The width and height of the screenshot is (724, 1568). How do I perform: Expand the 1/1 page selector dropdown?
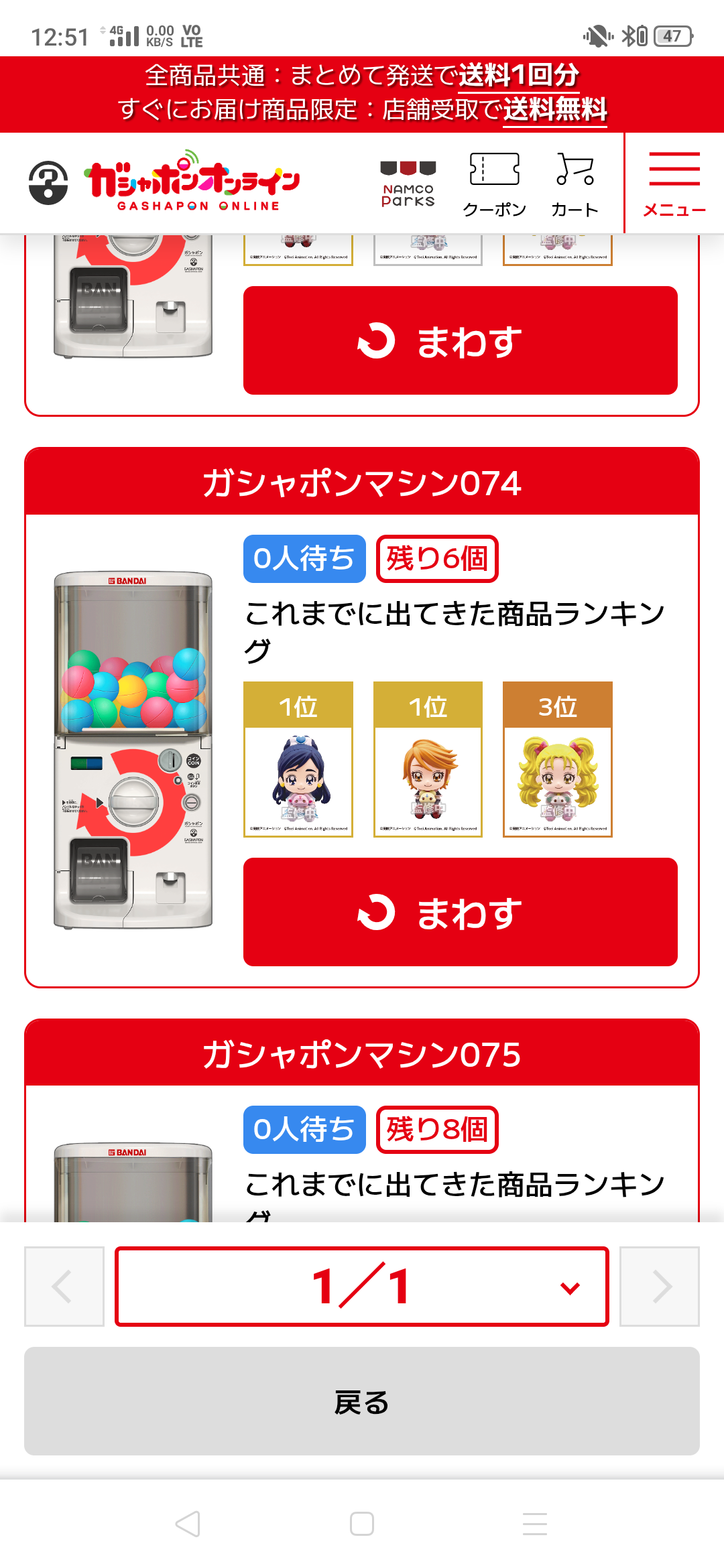[362, 1286]
